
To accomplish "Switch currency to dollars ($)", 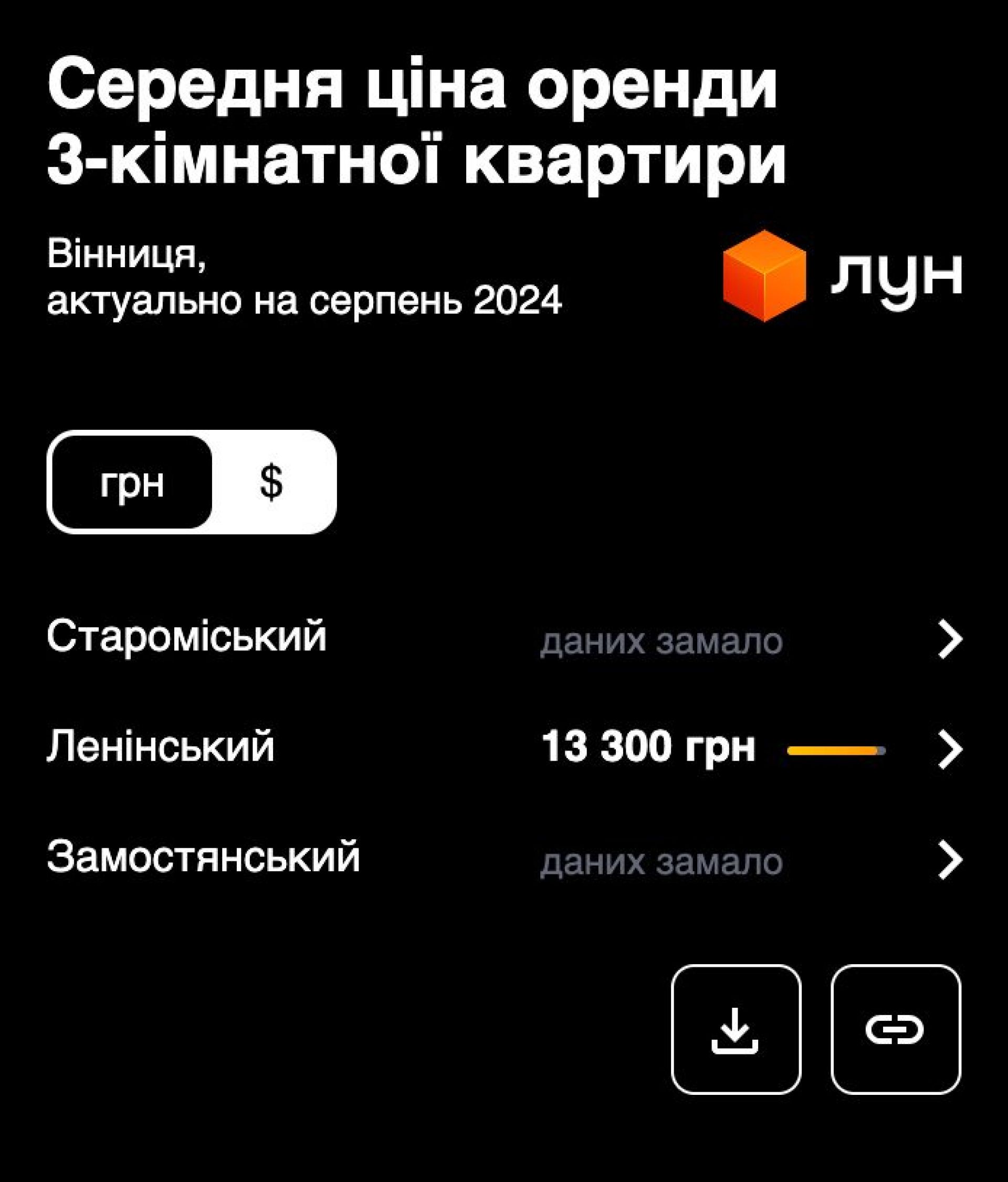I will (x=271, y=482).
